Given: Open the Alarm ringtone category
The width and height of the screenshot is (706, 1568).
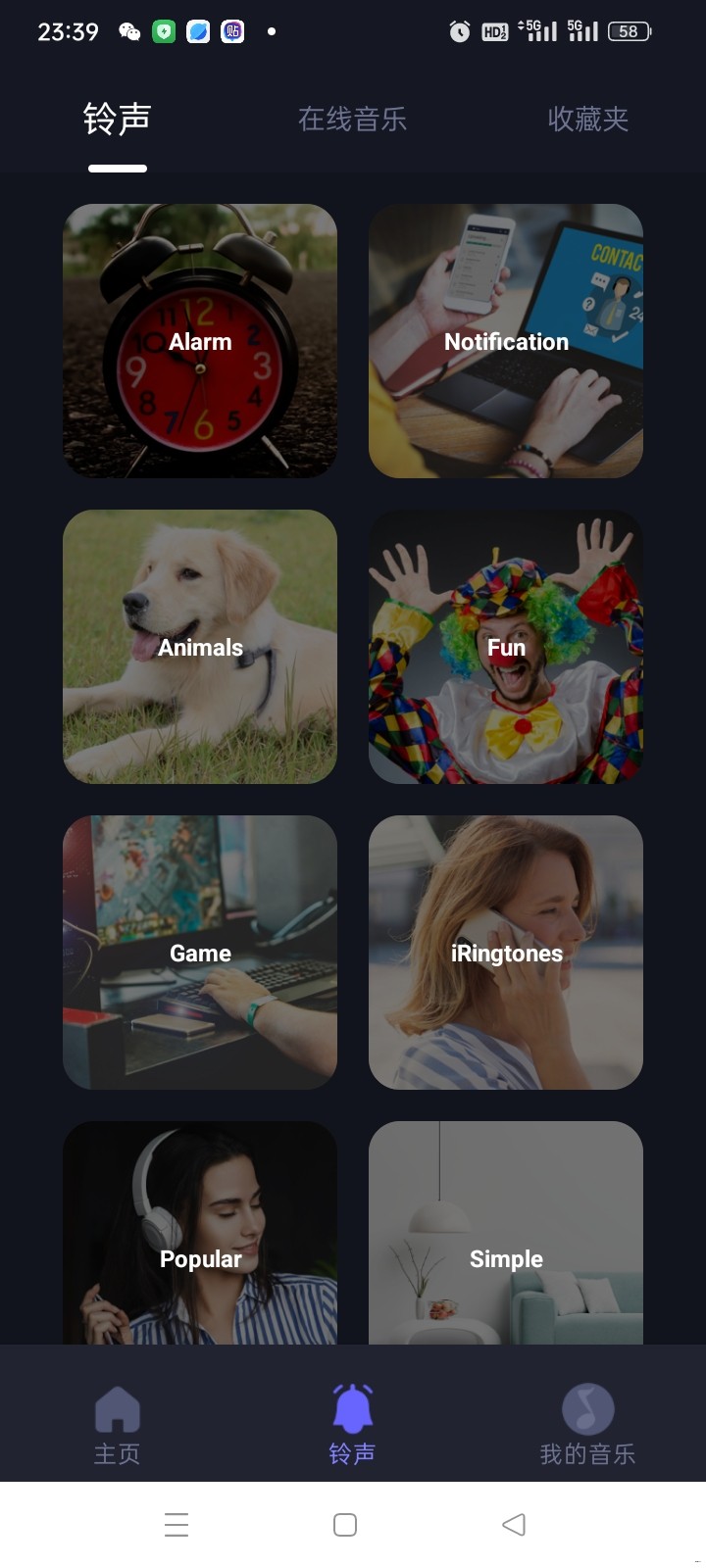Looking at the screenshot, I should [x=200, y=341].
